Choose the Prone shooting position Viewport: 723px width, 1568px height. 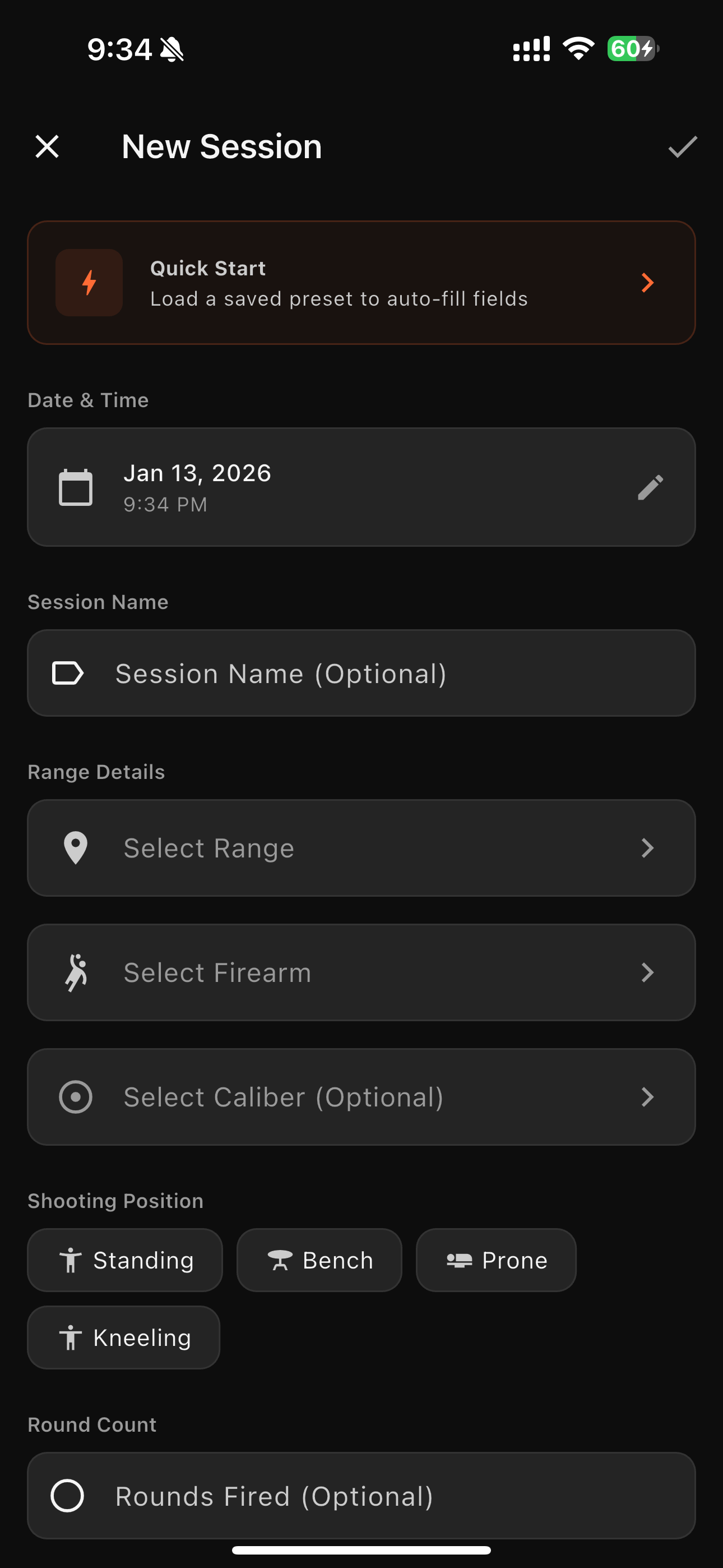(x=495, y=1260)
